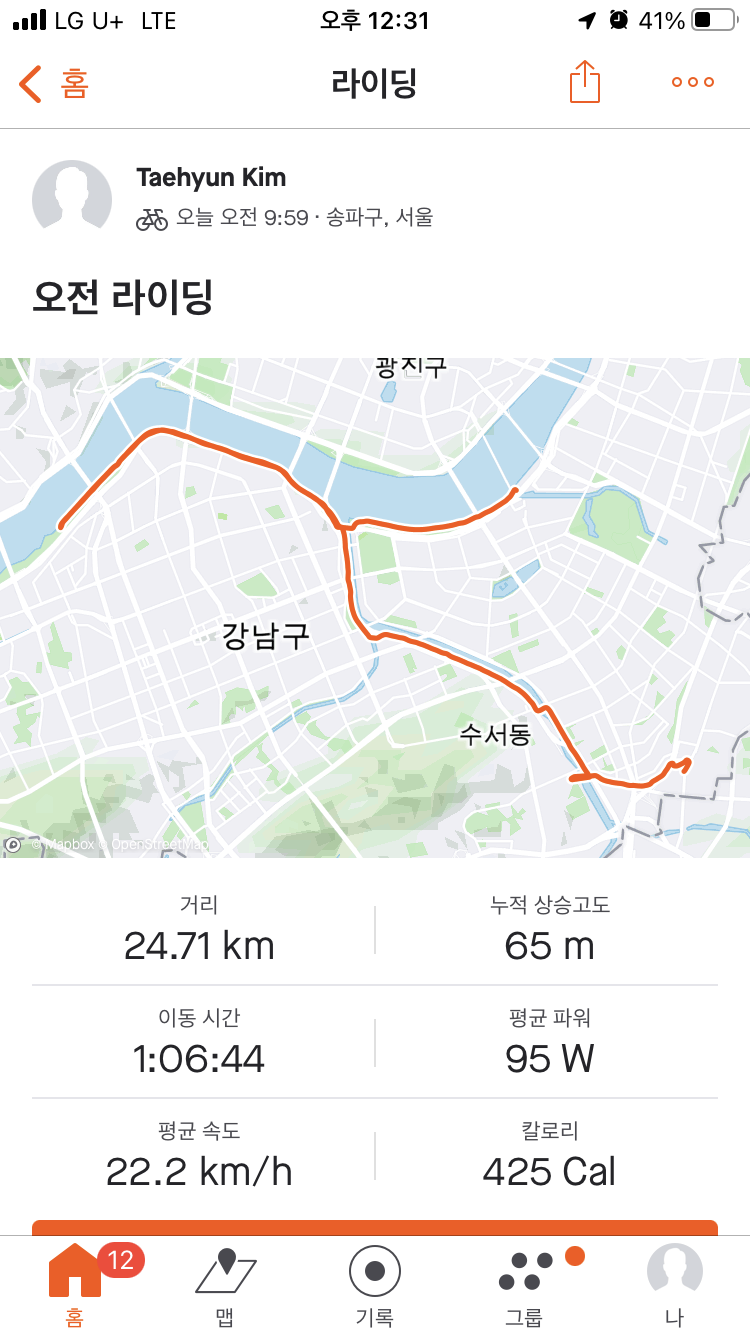Switch to the 맵 tab
Viewport: 750px width, 1334px height.
225,1286
